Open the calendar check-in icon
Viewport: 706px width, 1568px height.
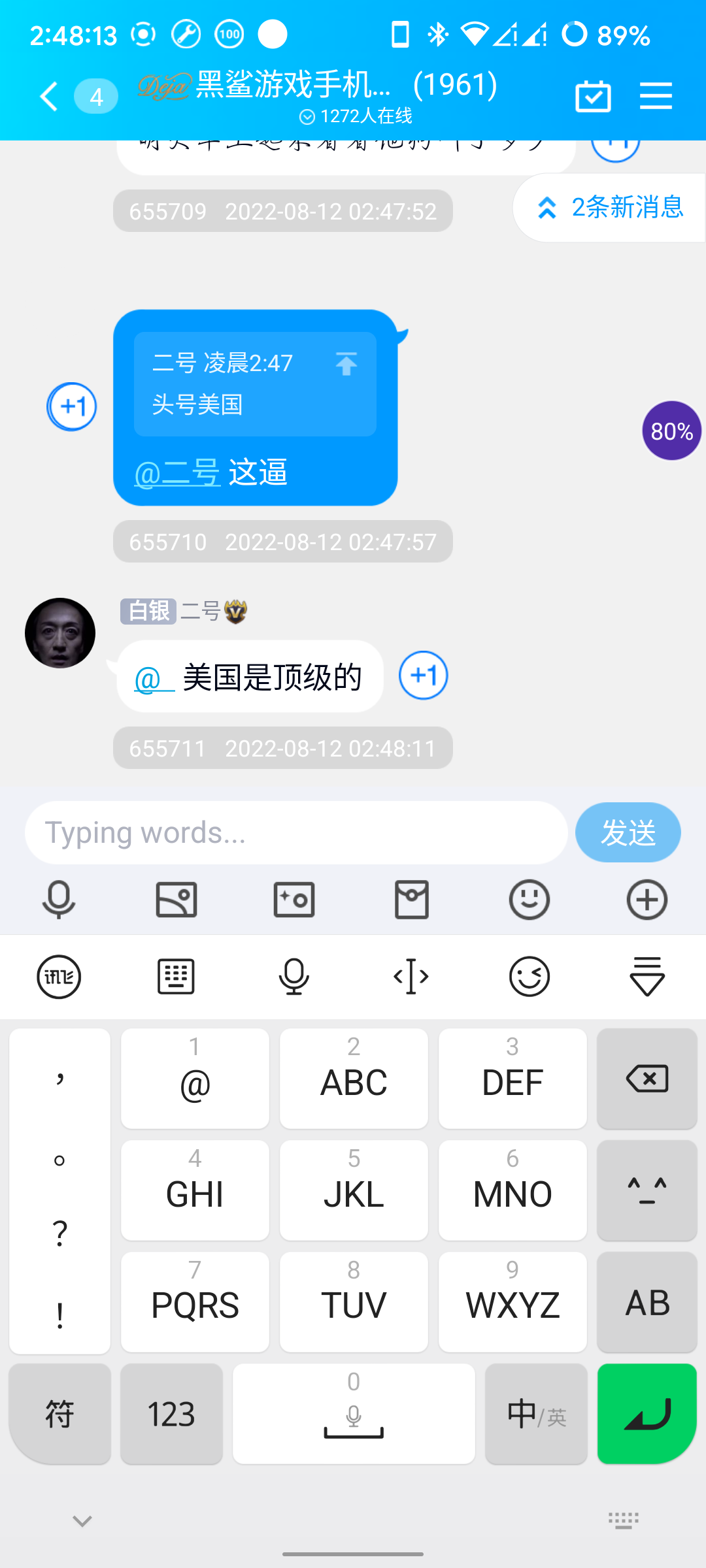(x=593, y=97)
